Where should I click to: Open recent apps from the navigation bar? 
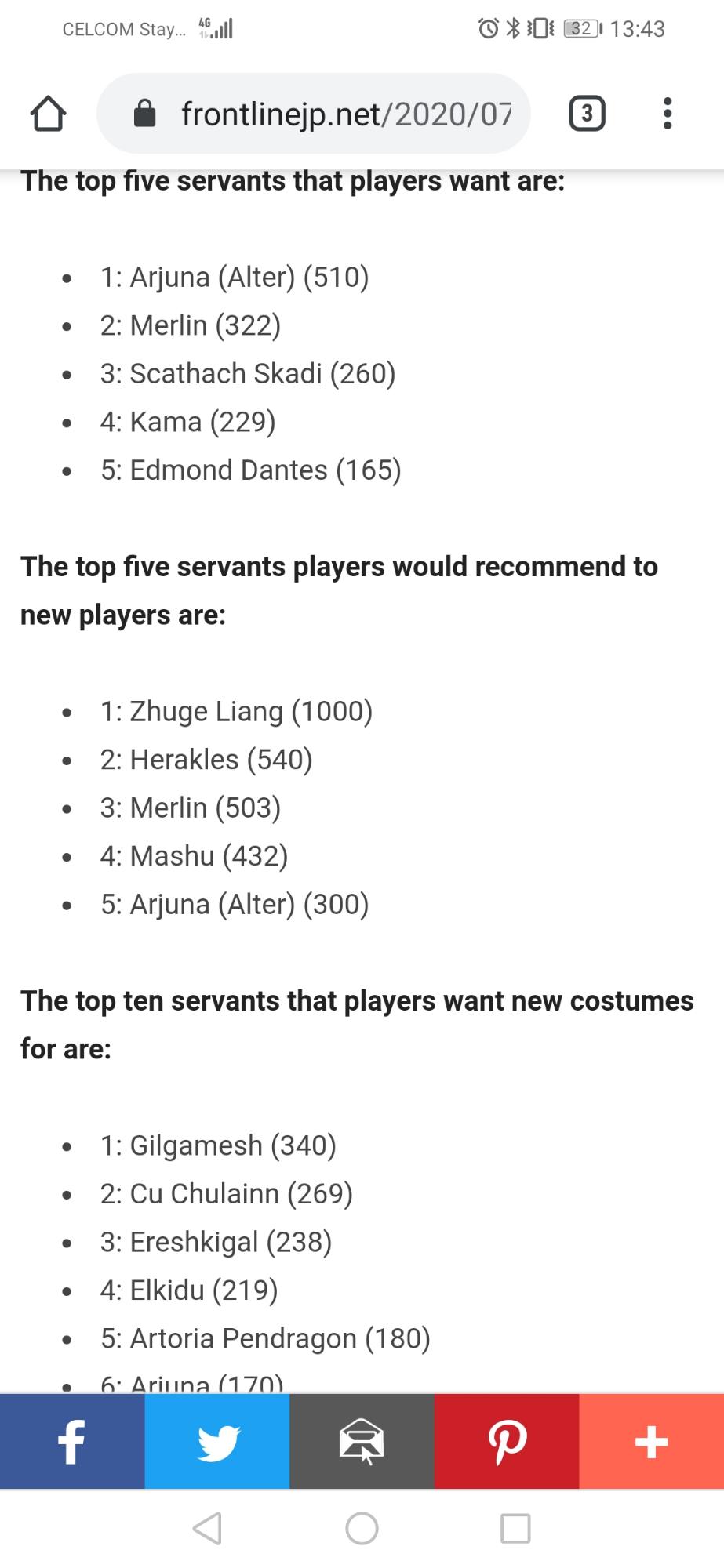[x=515, y=1528]
